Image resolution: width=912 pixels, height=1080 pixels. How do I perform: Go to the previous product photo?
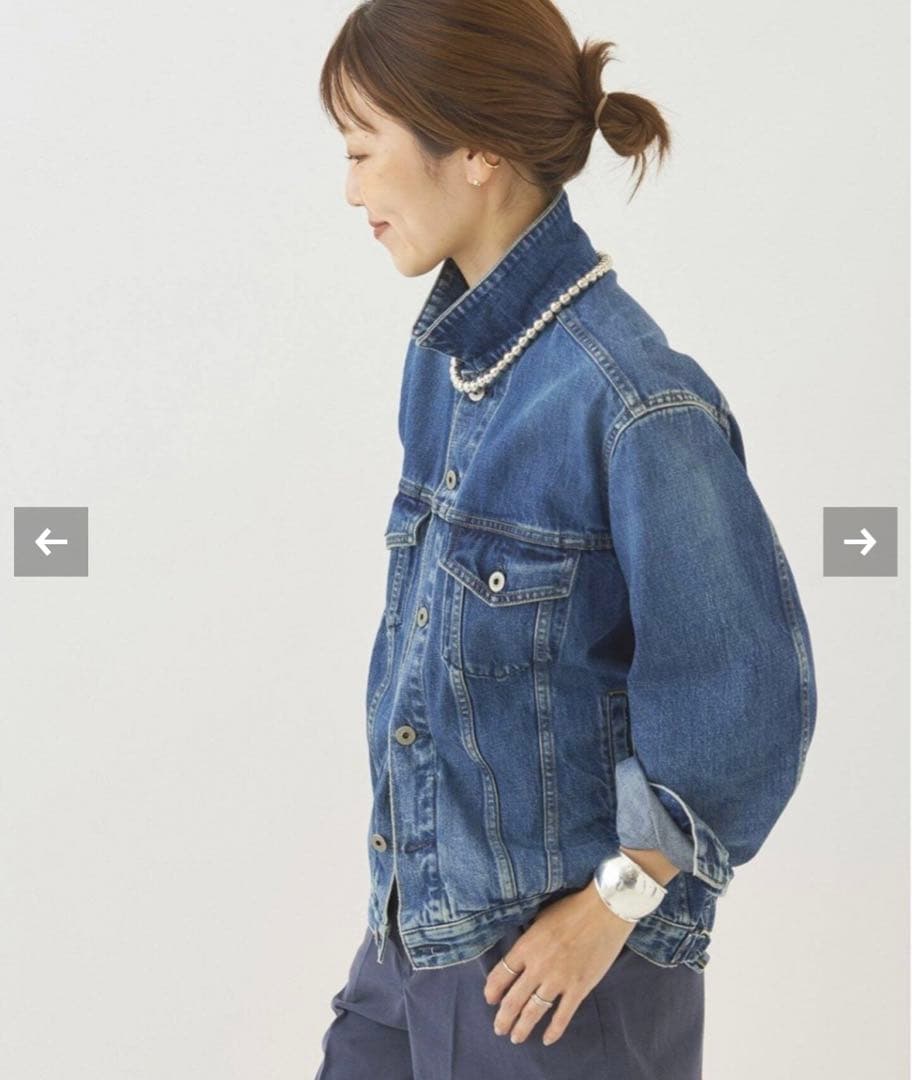[x=51, y=542]
